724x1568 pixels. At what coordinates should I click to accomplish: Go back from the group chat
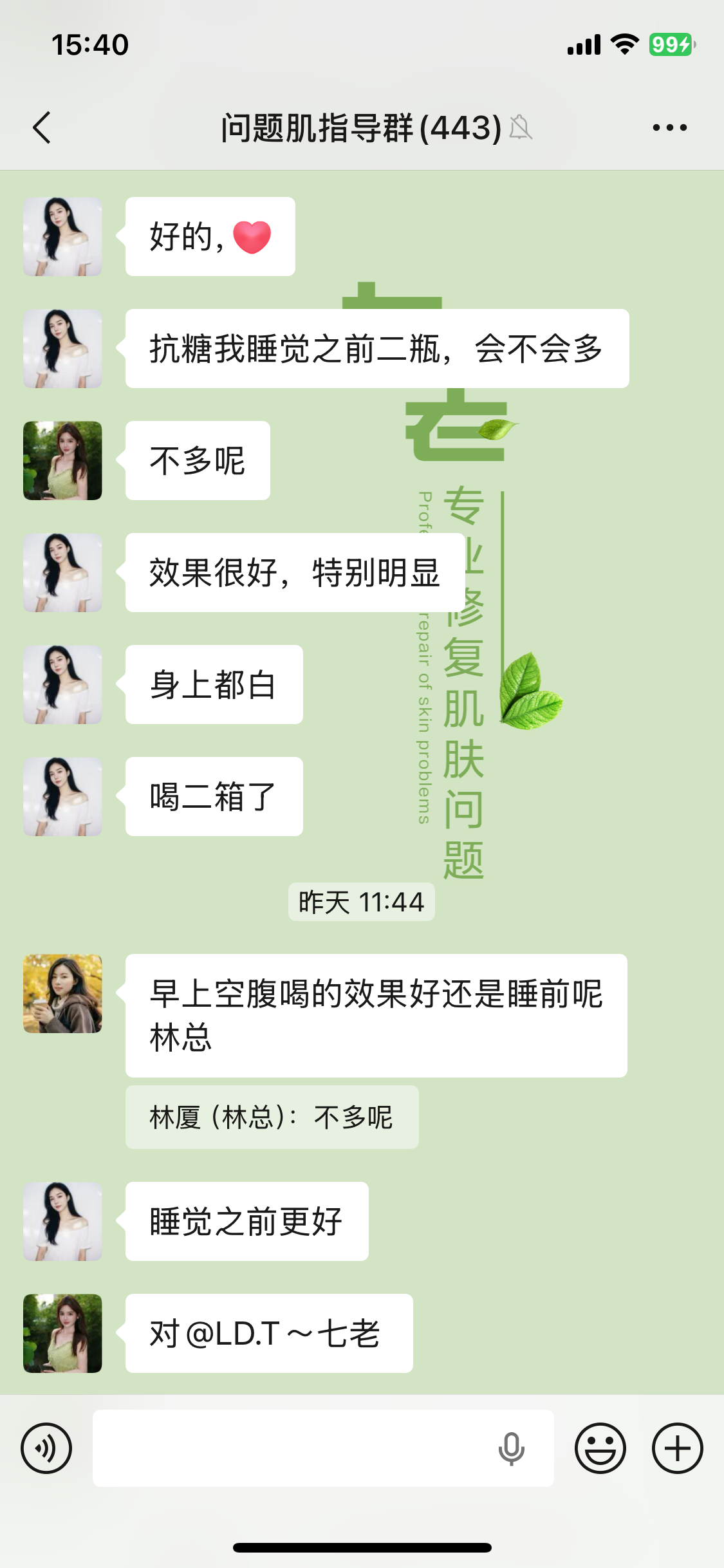[x=42, y=127]
